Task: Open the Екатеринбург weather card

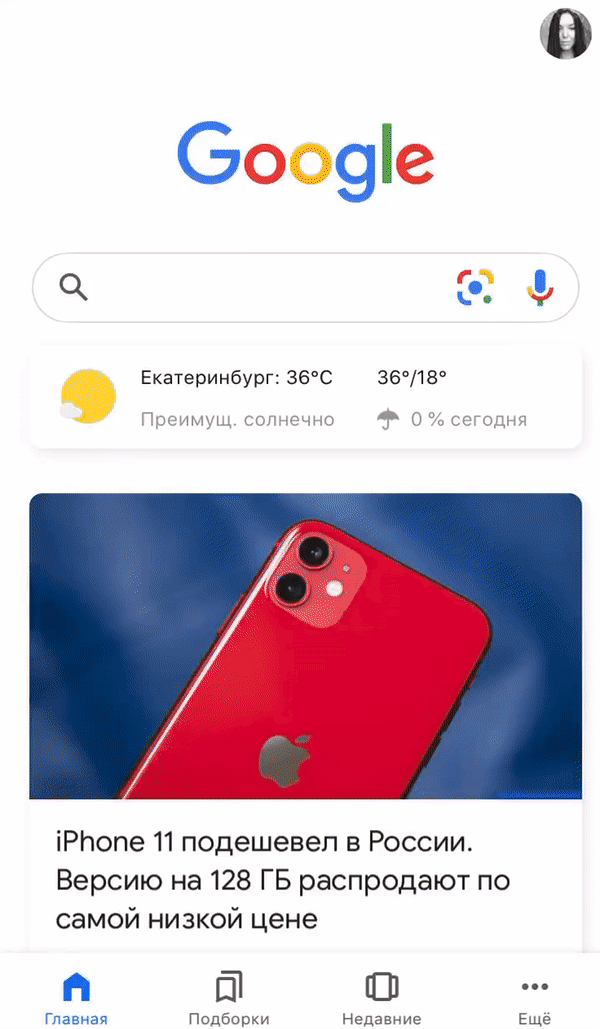Action: coord(305,398)
